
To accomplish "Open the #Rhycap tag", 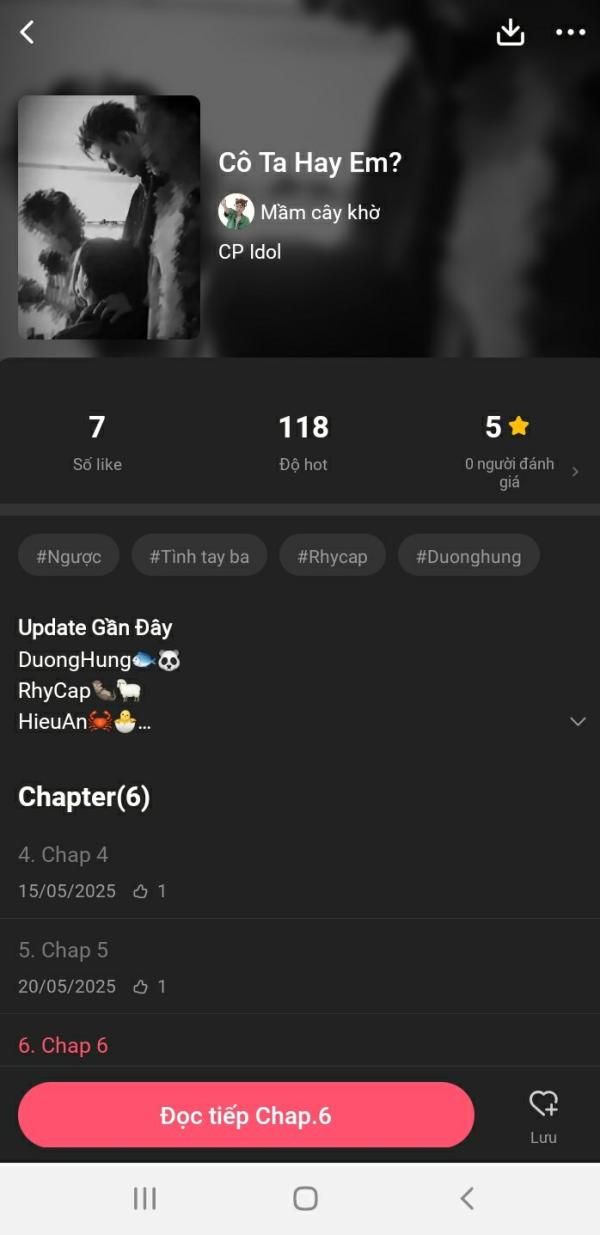I will [x=332, y=556].
